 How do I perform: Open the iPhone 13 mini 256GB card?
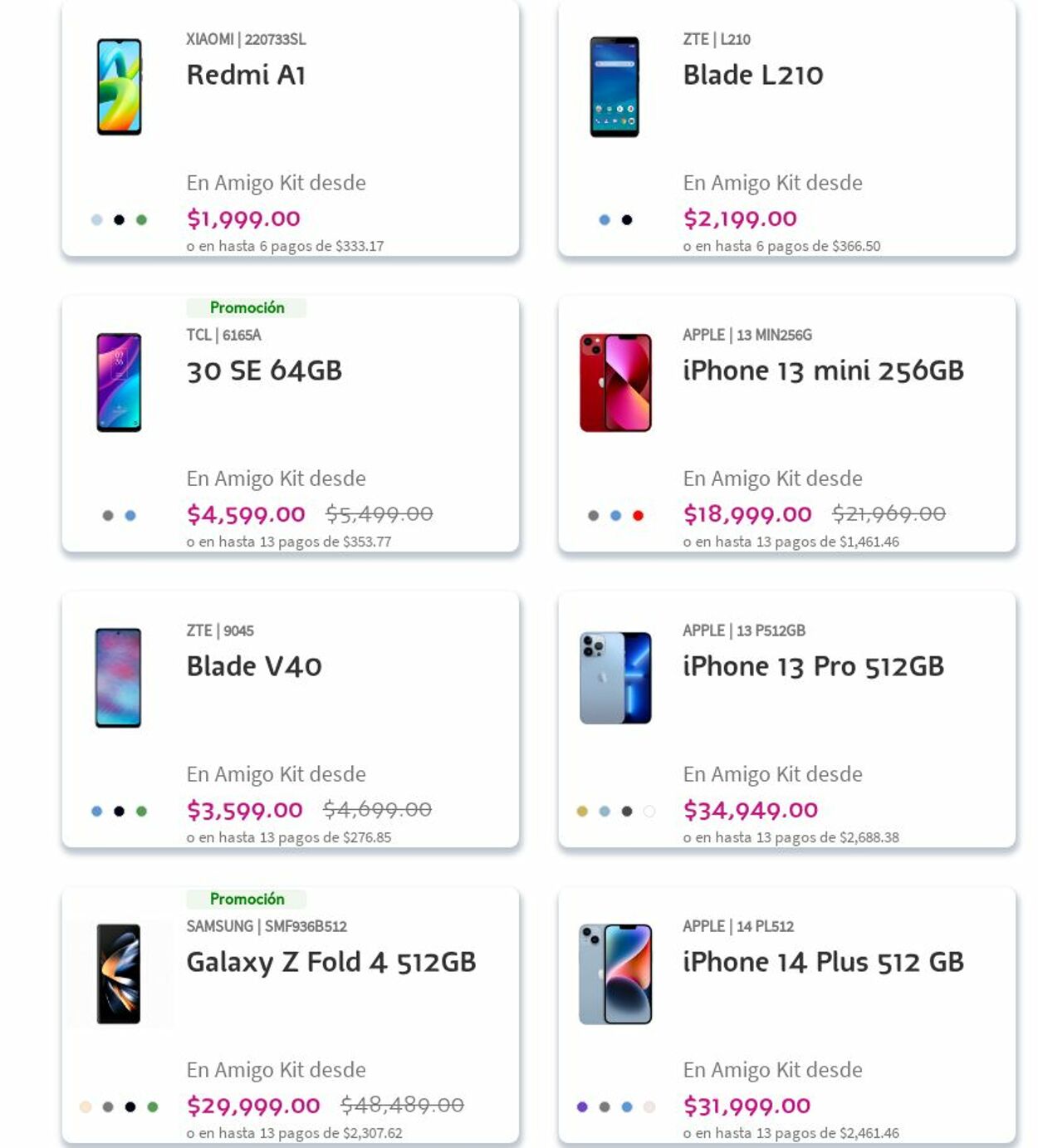click(x=822, y=371)
